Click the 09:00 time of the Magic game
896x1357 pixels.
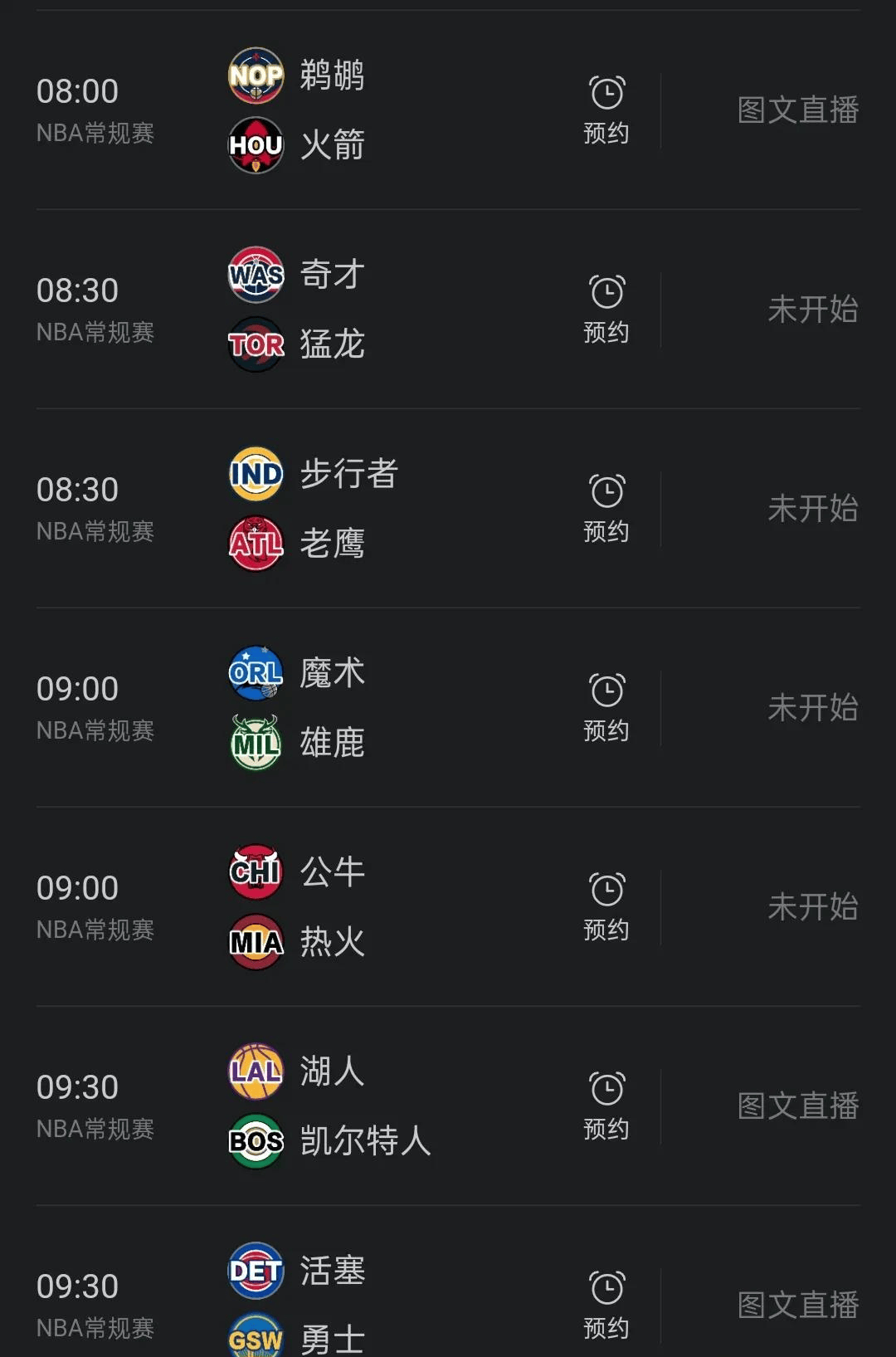tap(77, 687)
